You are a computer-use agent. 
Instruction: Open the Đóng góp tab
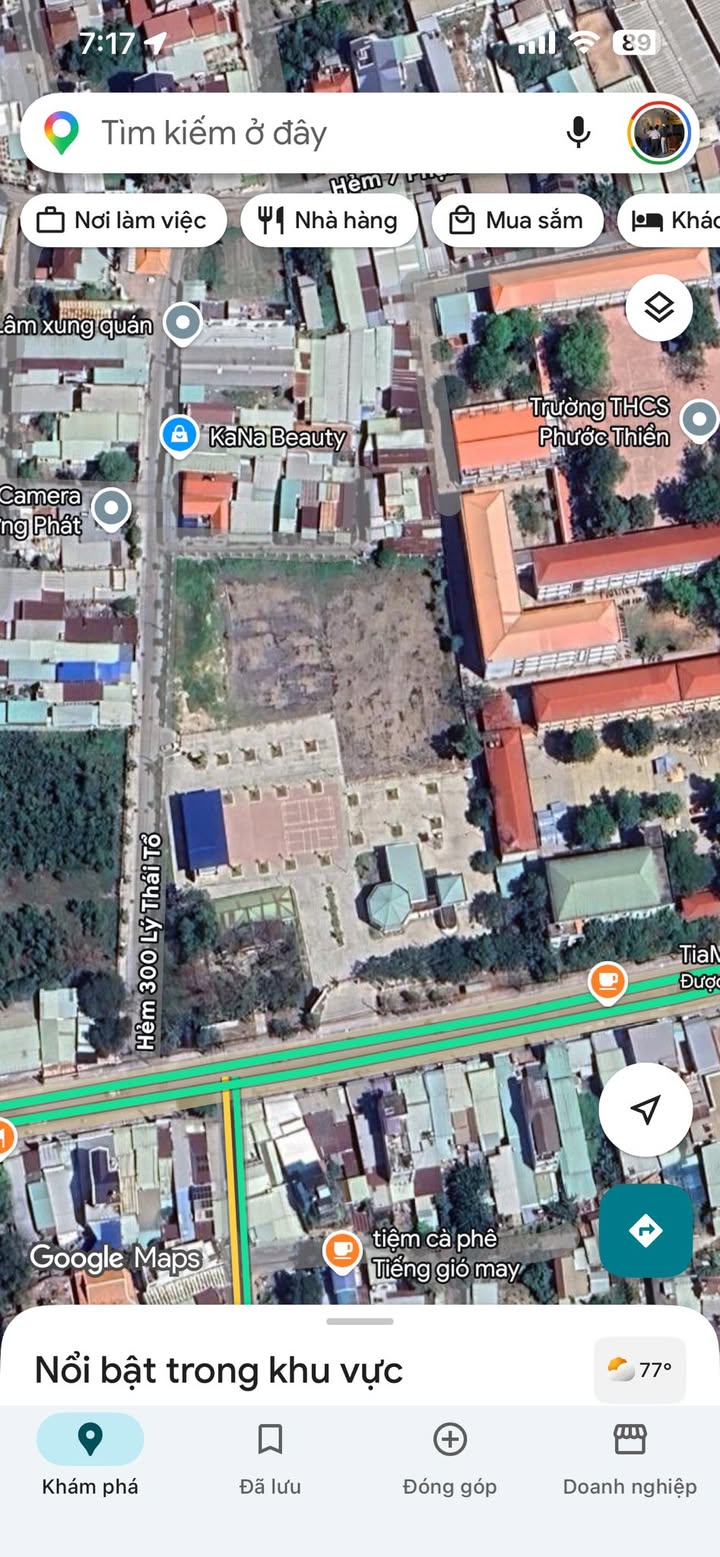pyautogui.click(x=450, y=1458)
